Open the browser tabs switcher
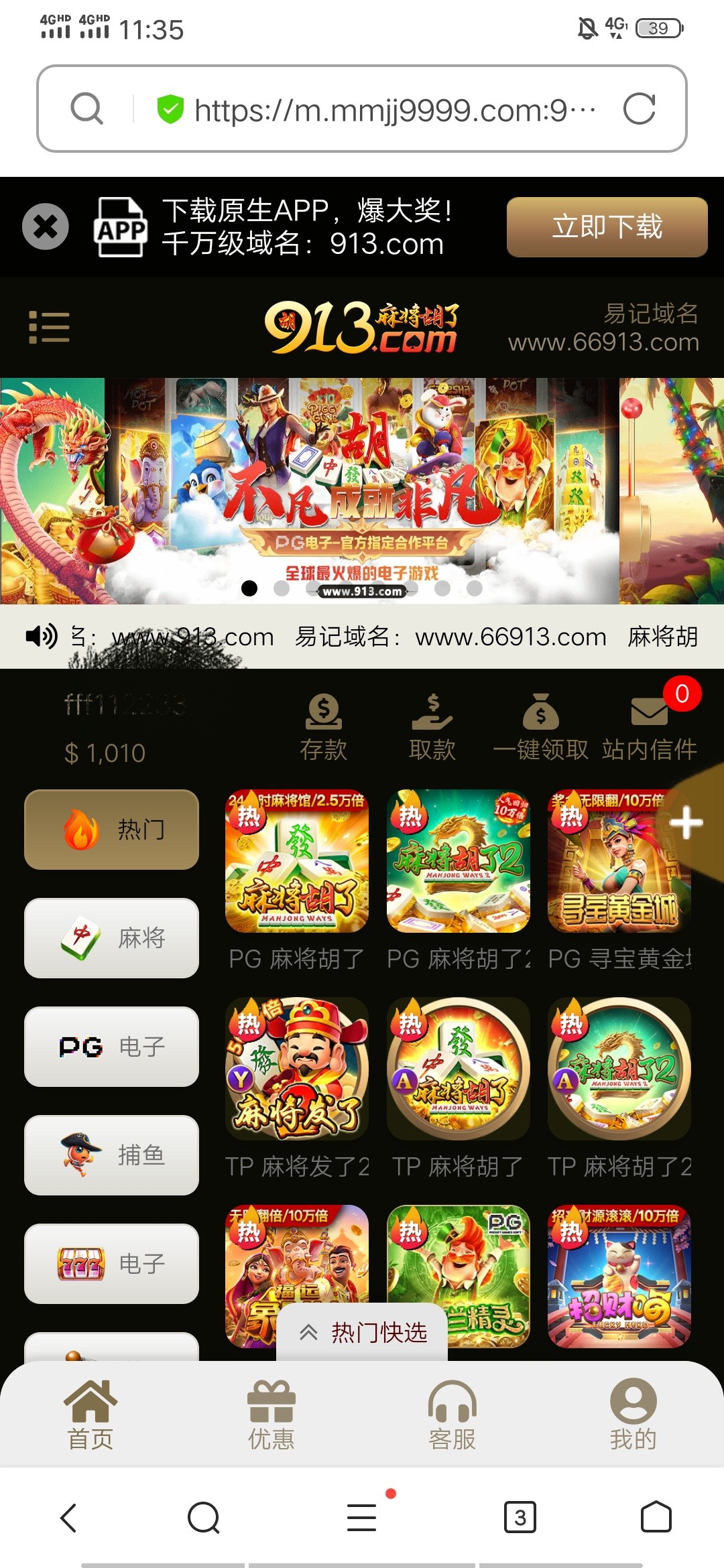This screenshot has width=724, height=1568. 520,1517
